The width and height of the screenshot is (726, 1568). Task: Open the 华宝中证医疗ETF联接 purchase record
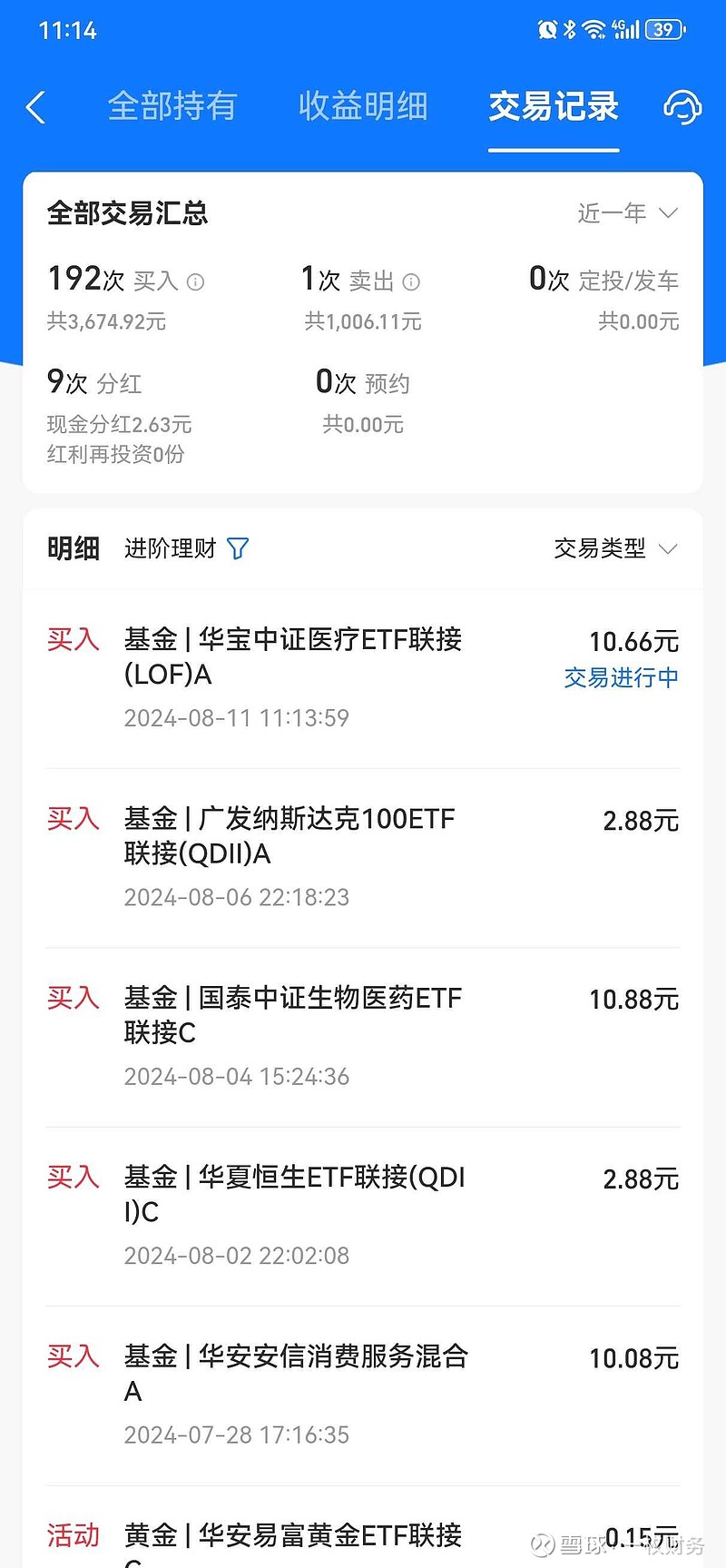(363, 678)
